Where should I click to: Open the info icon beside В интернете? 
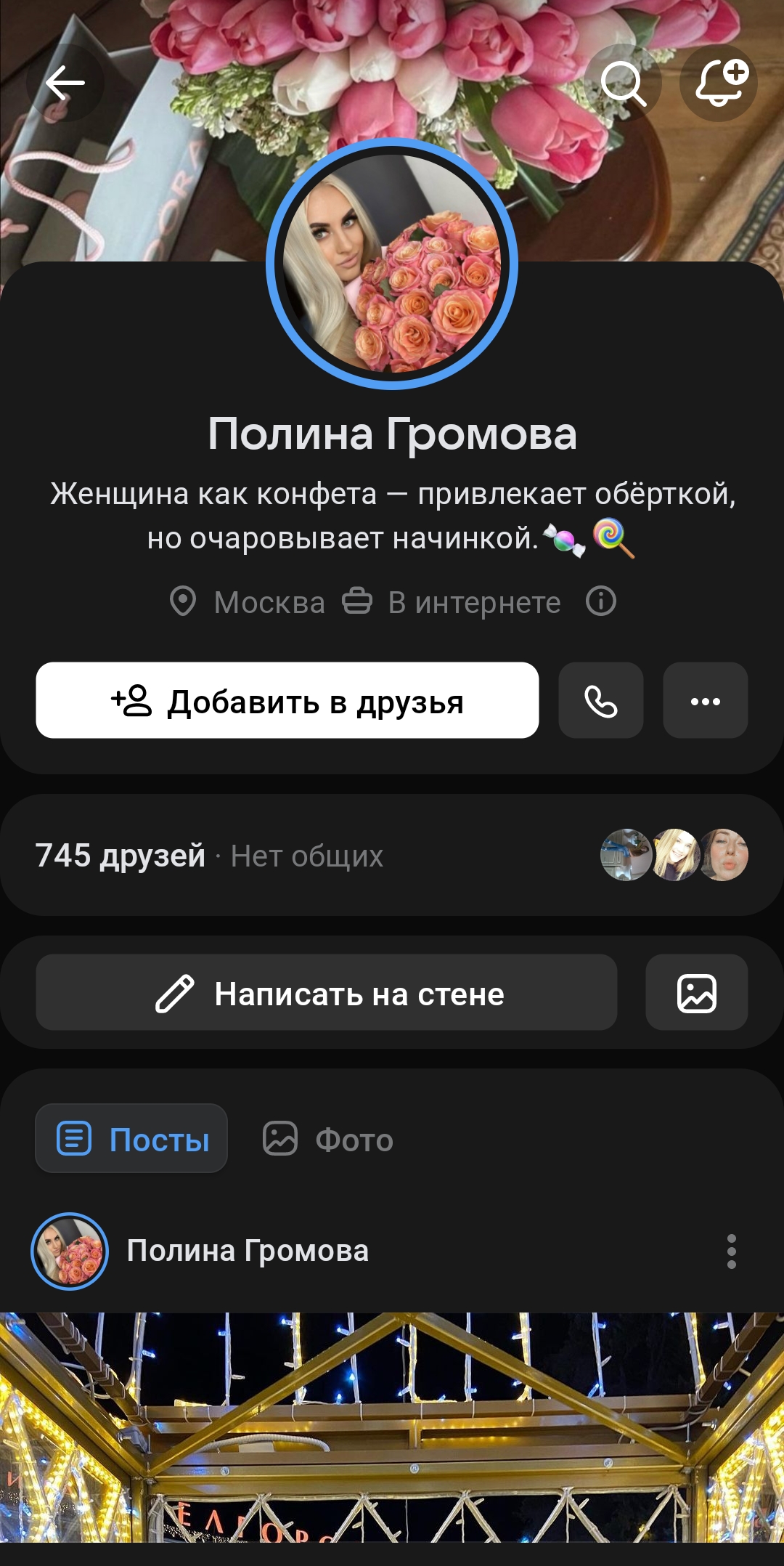[600, 601]
